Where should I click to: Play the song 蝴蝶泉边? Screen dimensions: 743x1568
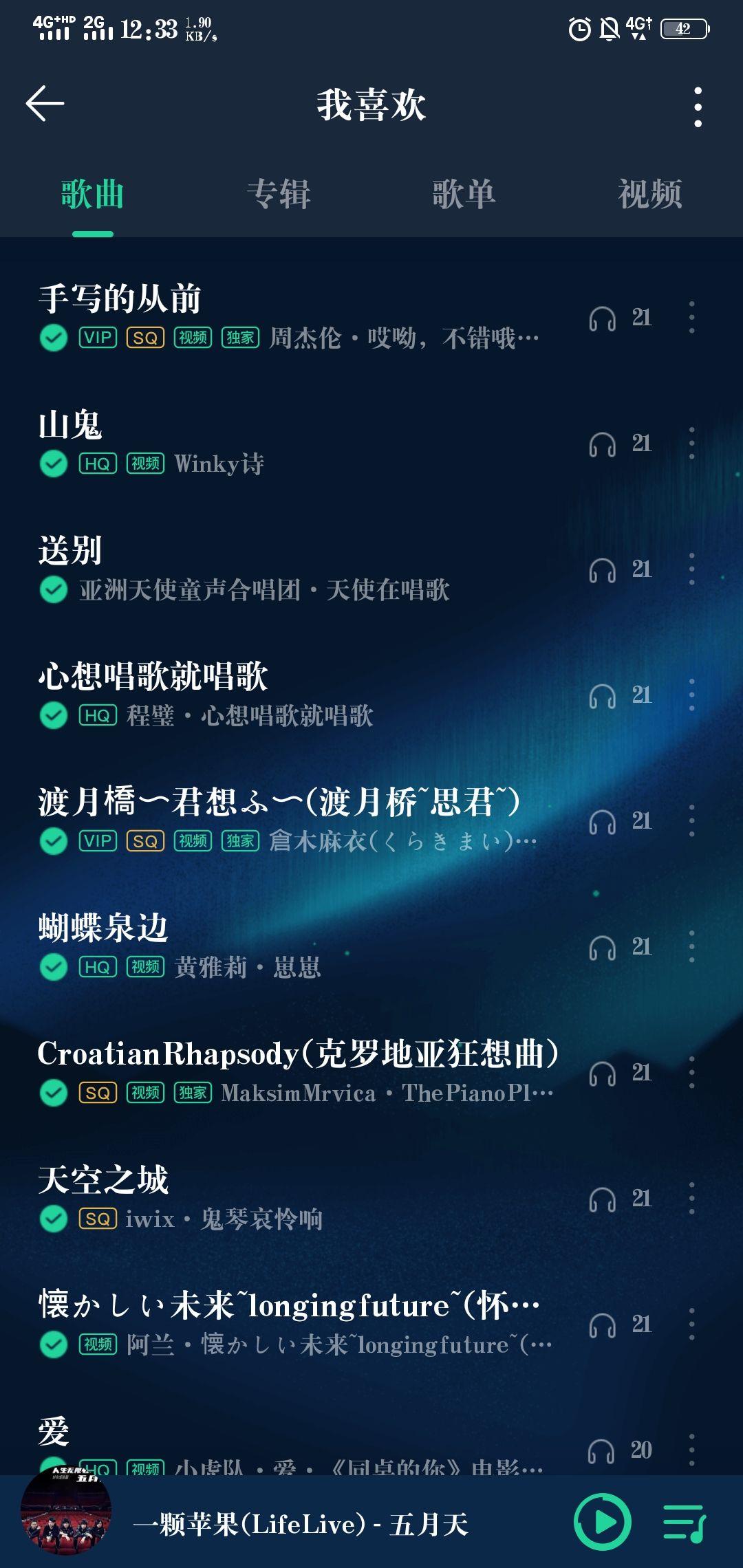pyautogui.click(x=289, y=946)
